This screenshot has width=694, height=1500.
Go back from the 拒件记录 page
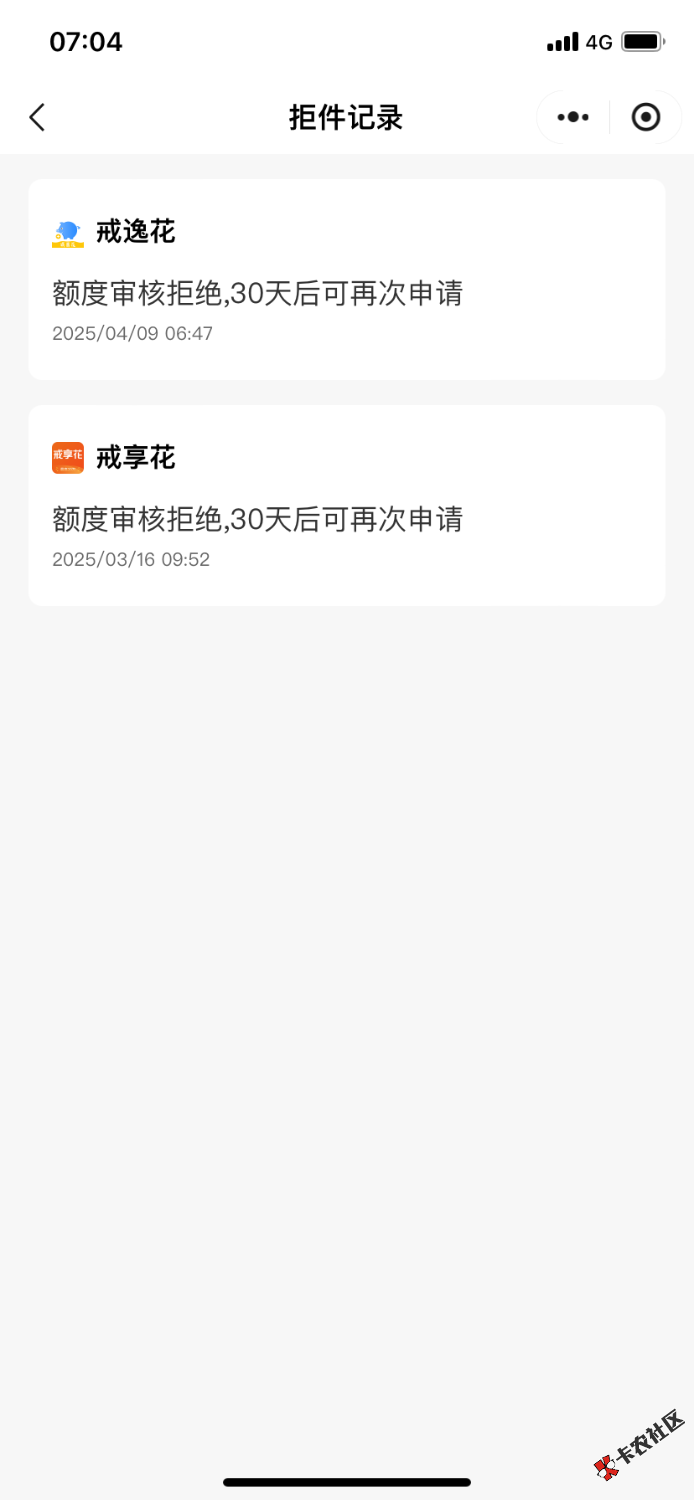(x=37, y=118)
